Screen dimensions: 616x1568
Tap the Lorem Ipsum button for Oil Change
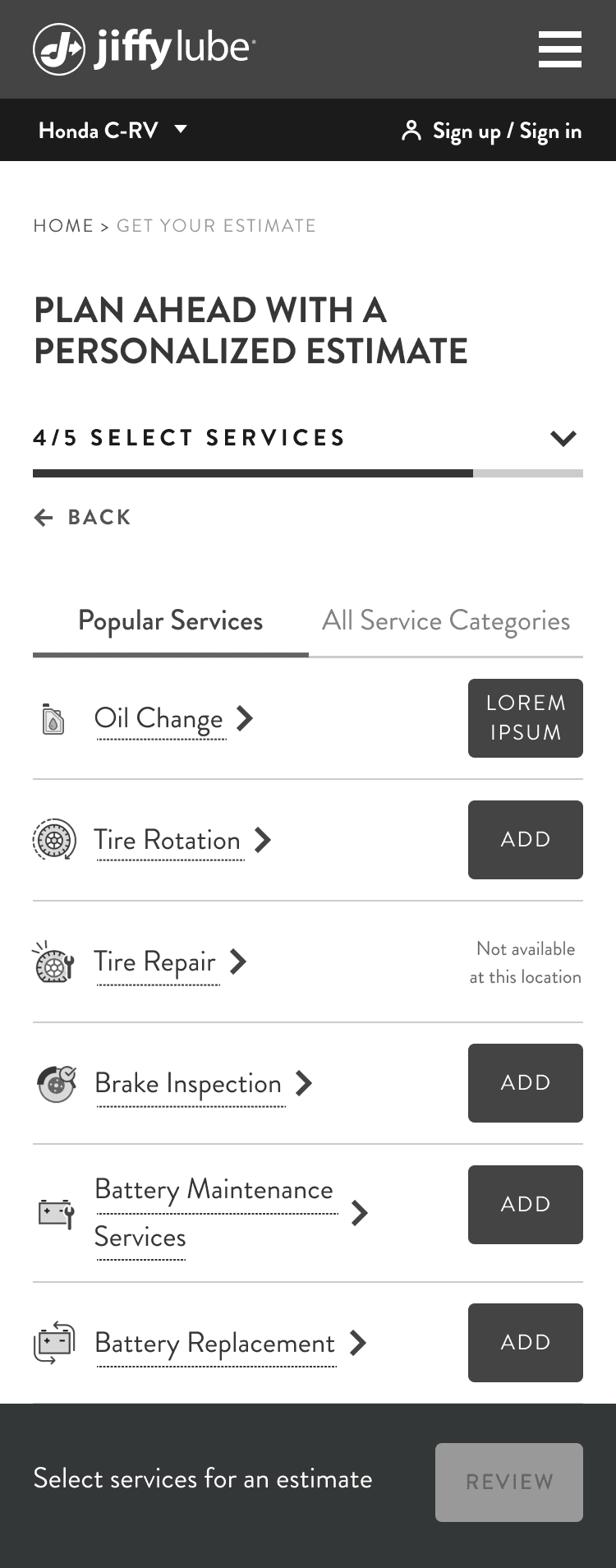(x=525, y=718)
